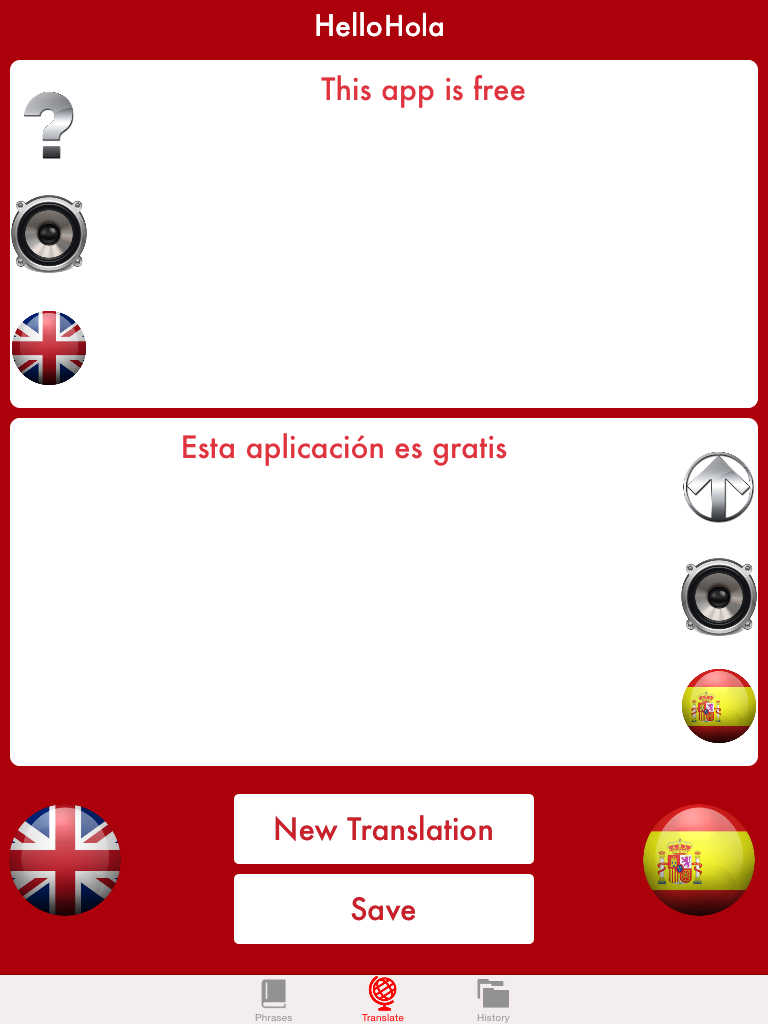Screen dimensions: 768x1024
Task: Tap the small UK flag in English panel
Action: [x=49, y=348]
